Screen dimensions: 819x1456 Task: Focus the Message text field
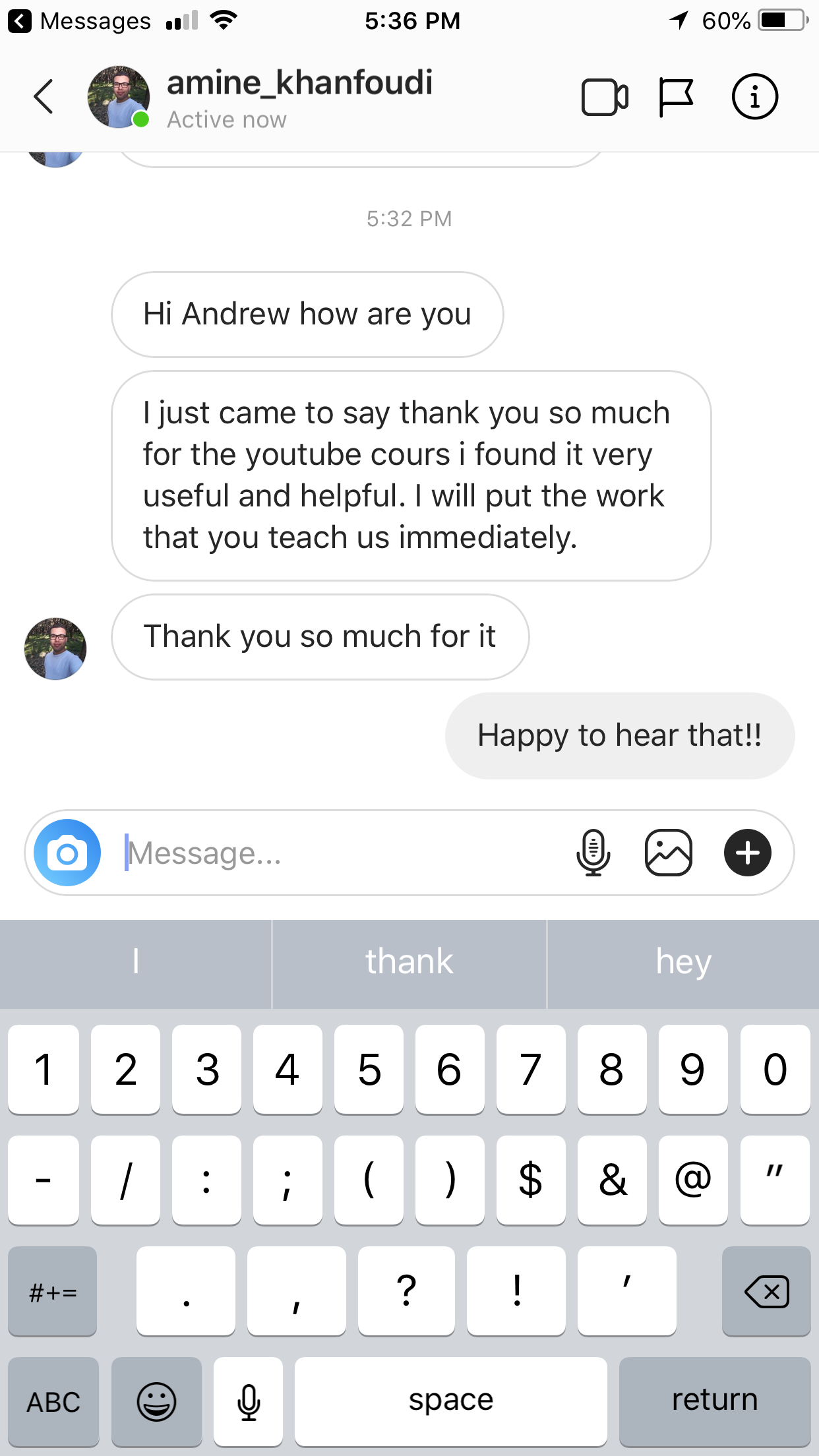330,853
